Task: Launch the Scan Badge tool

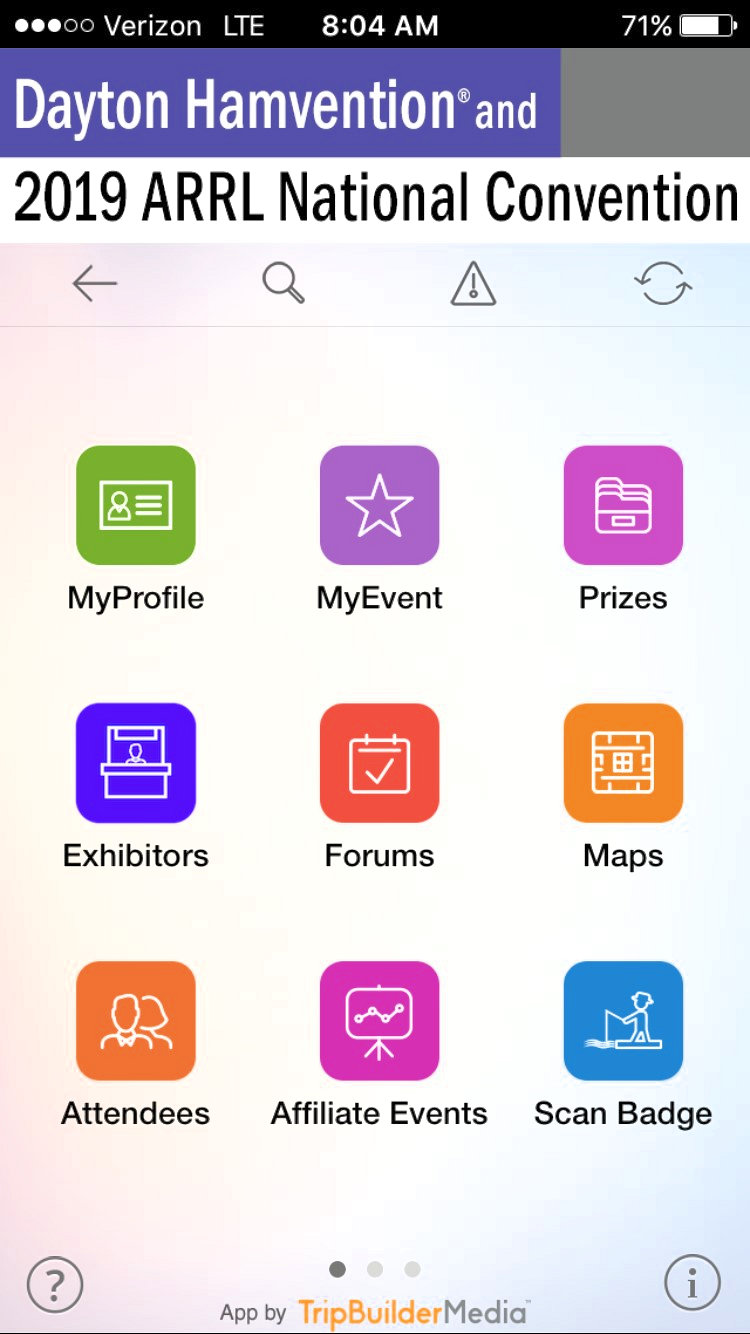Action: (623, 1021)
